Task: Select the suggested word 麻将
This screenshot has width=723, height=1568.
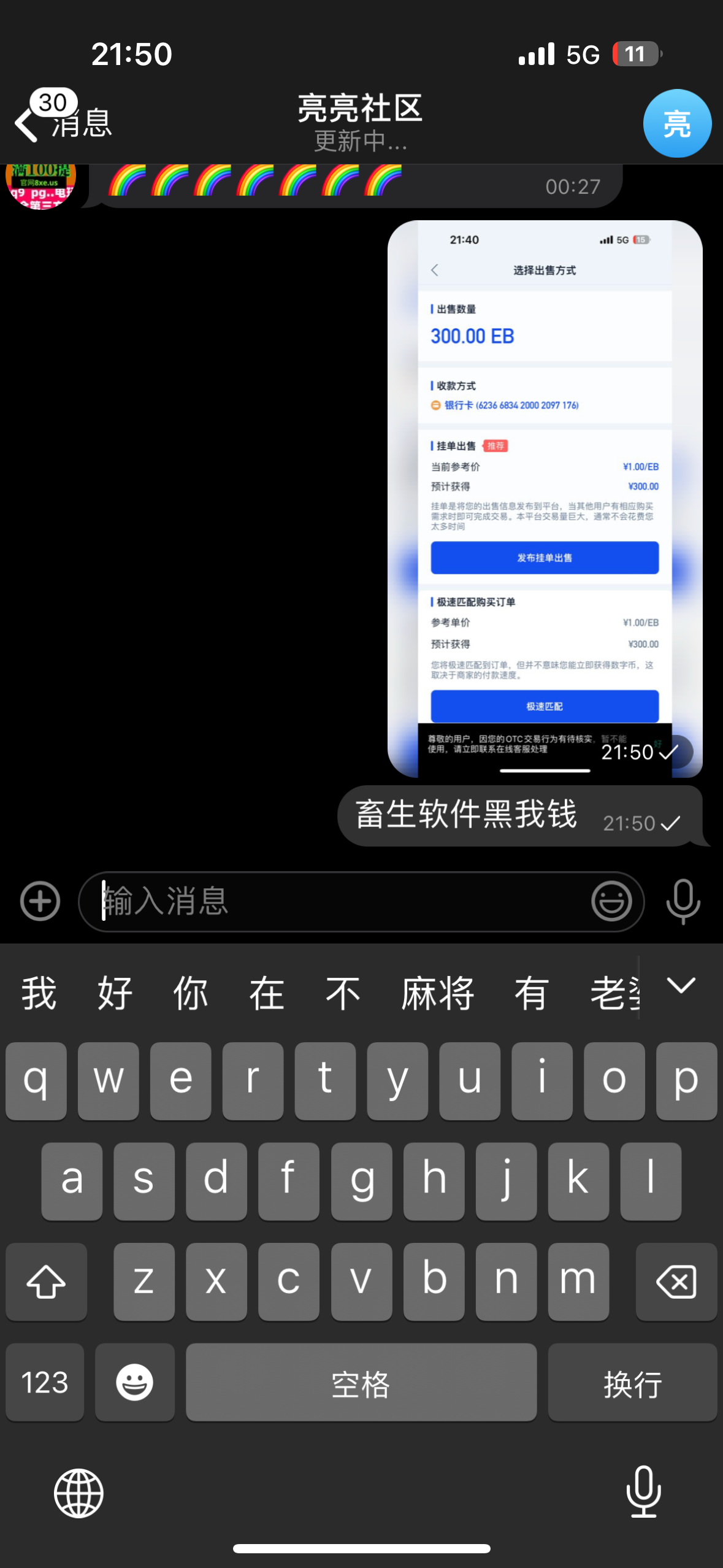Action: tap(437, 993)
